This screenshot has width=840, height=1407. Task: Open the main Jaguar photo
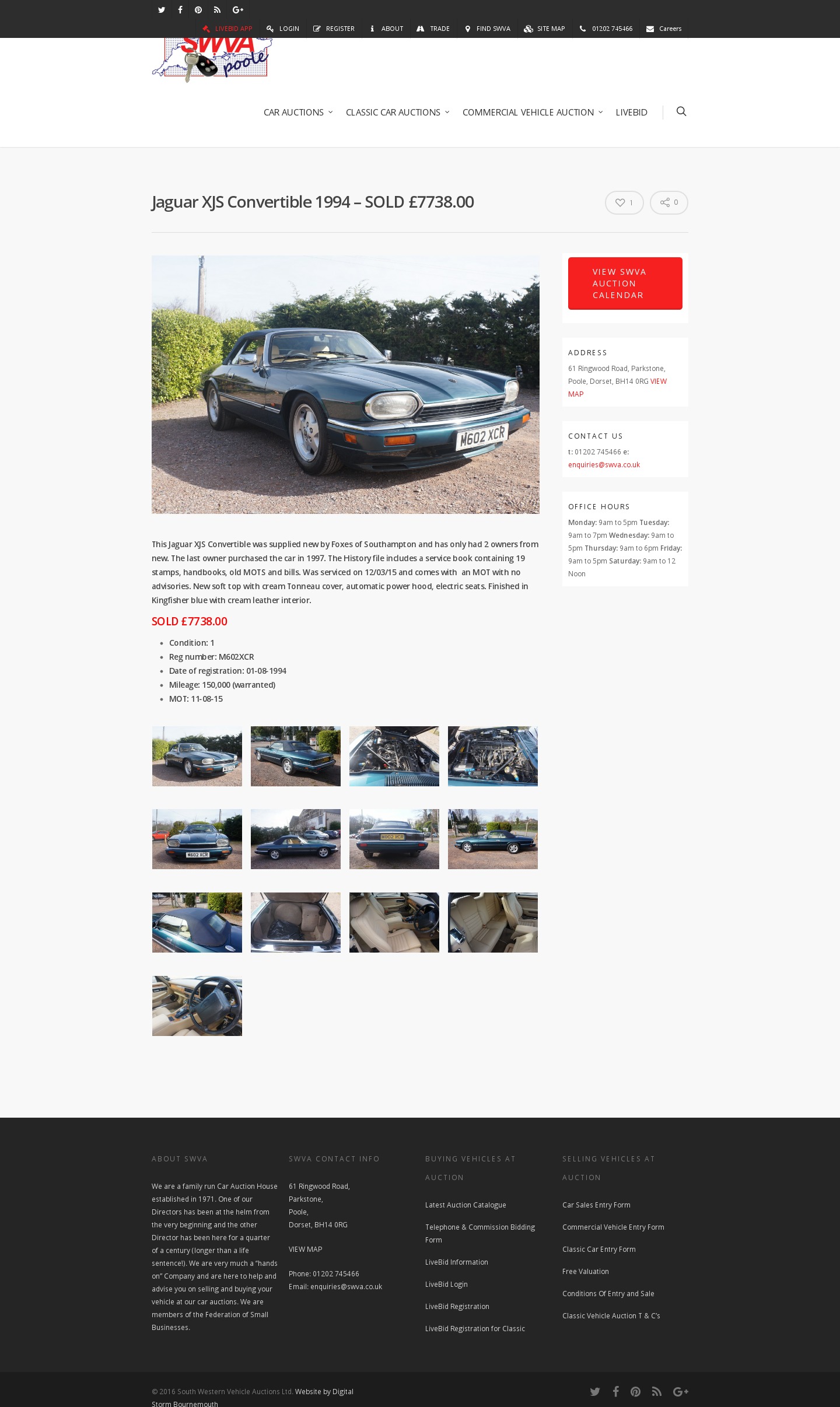345,384
